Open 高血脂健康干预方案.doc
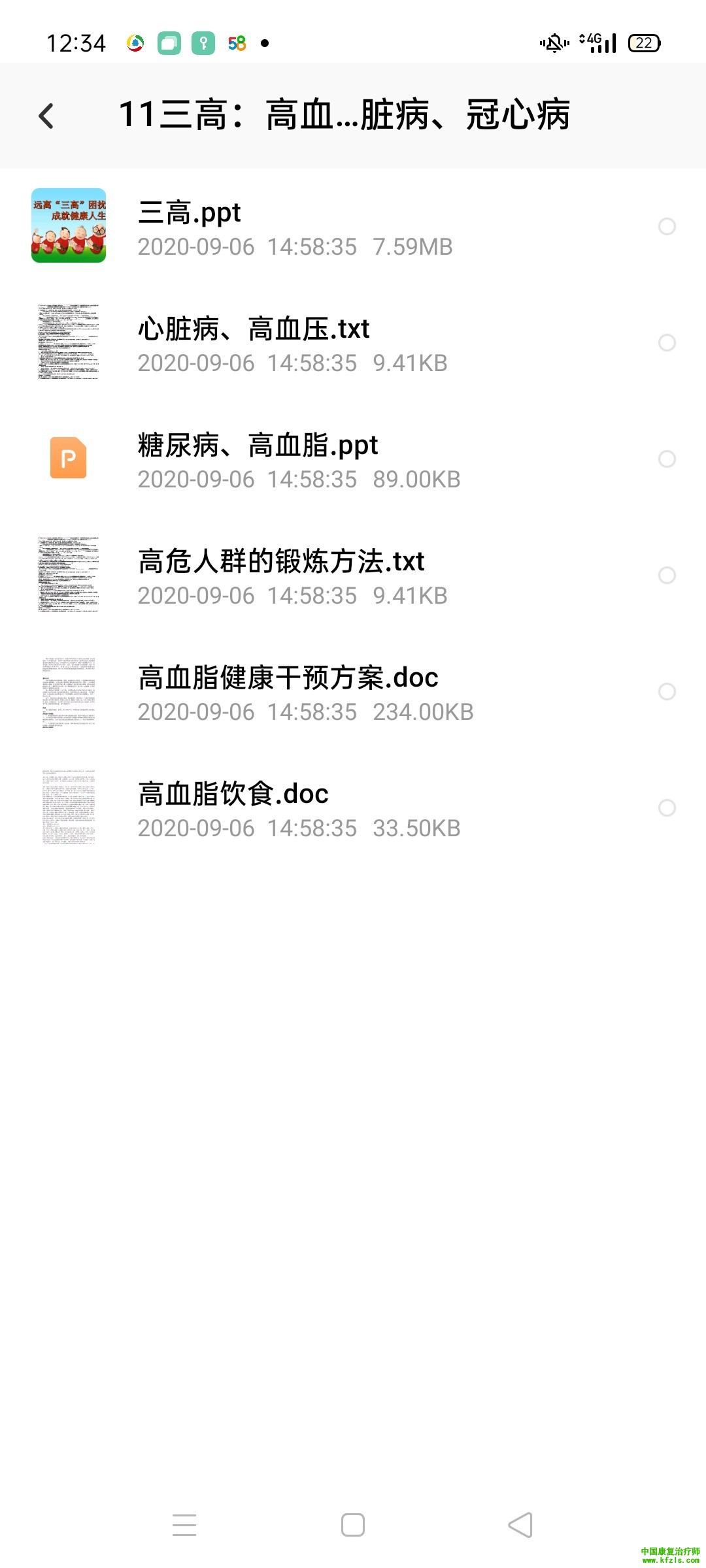The image size is (706, 1568). (x=294, y=692)
